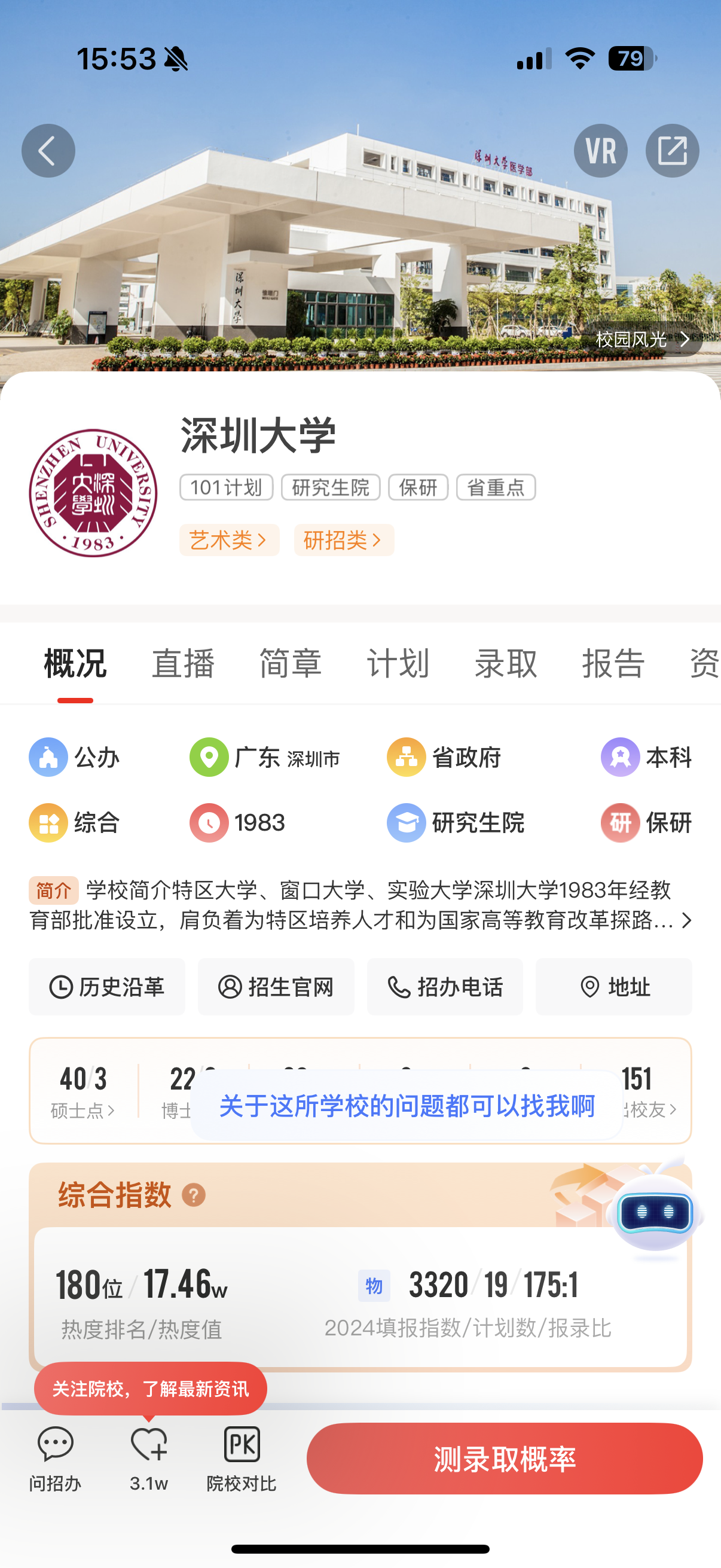Switch to the 计划 tab
The height and width of the screenshot is (1568, 721).
(x=398, y=663)
